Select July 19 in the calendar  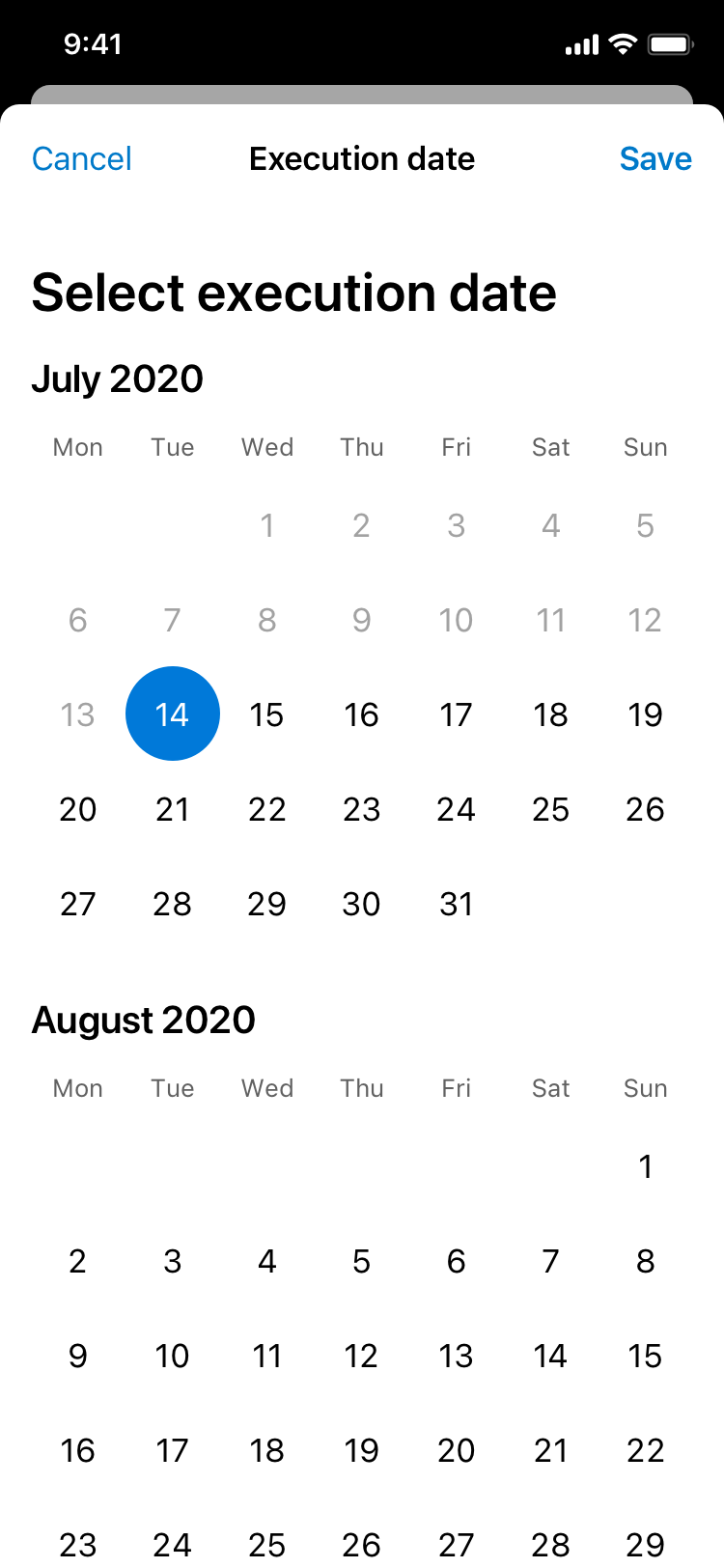click(x=646, y=714)
